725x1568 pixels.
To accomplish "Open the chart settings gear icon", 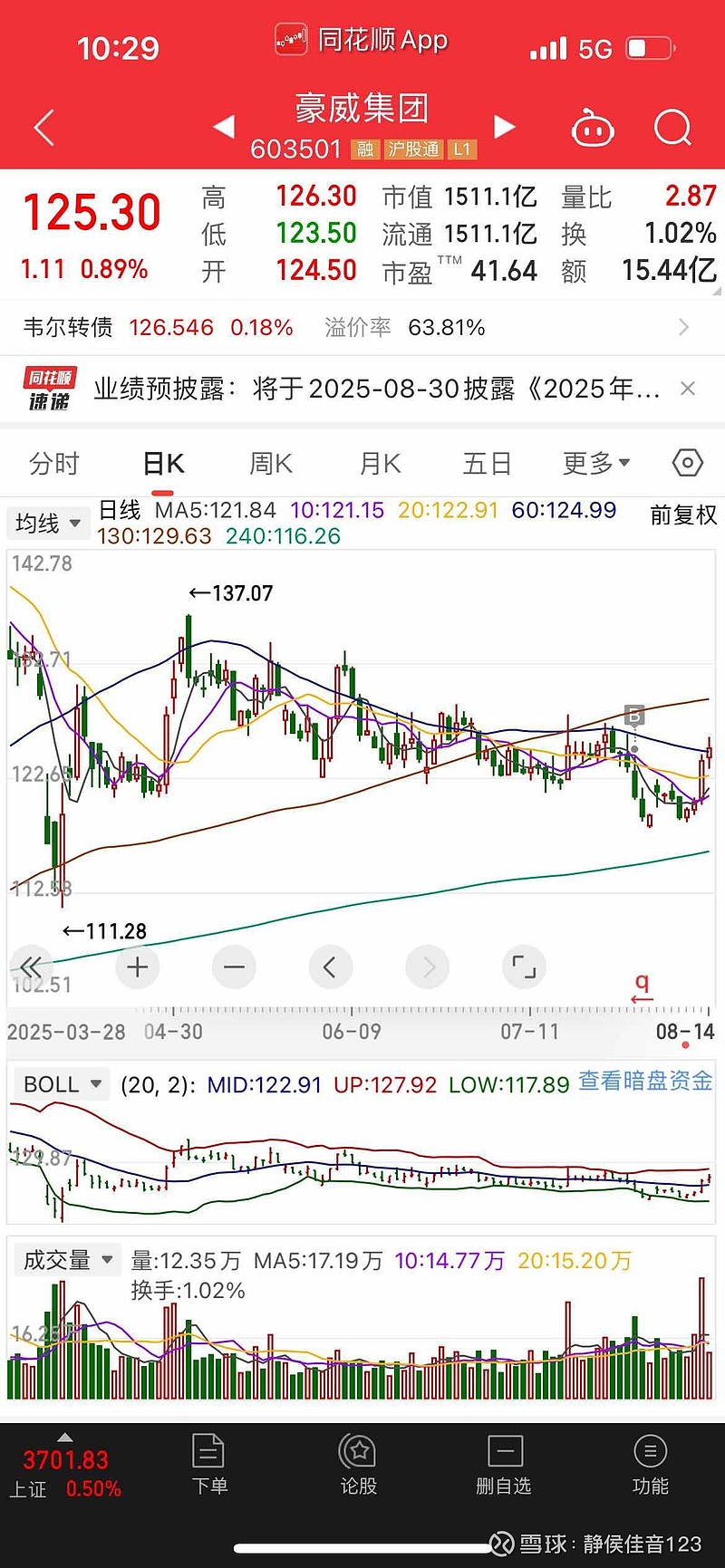I will coord(686,463).
